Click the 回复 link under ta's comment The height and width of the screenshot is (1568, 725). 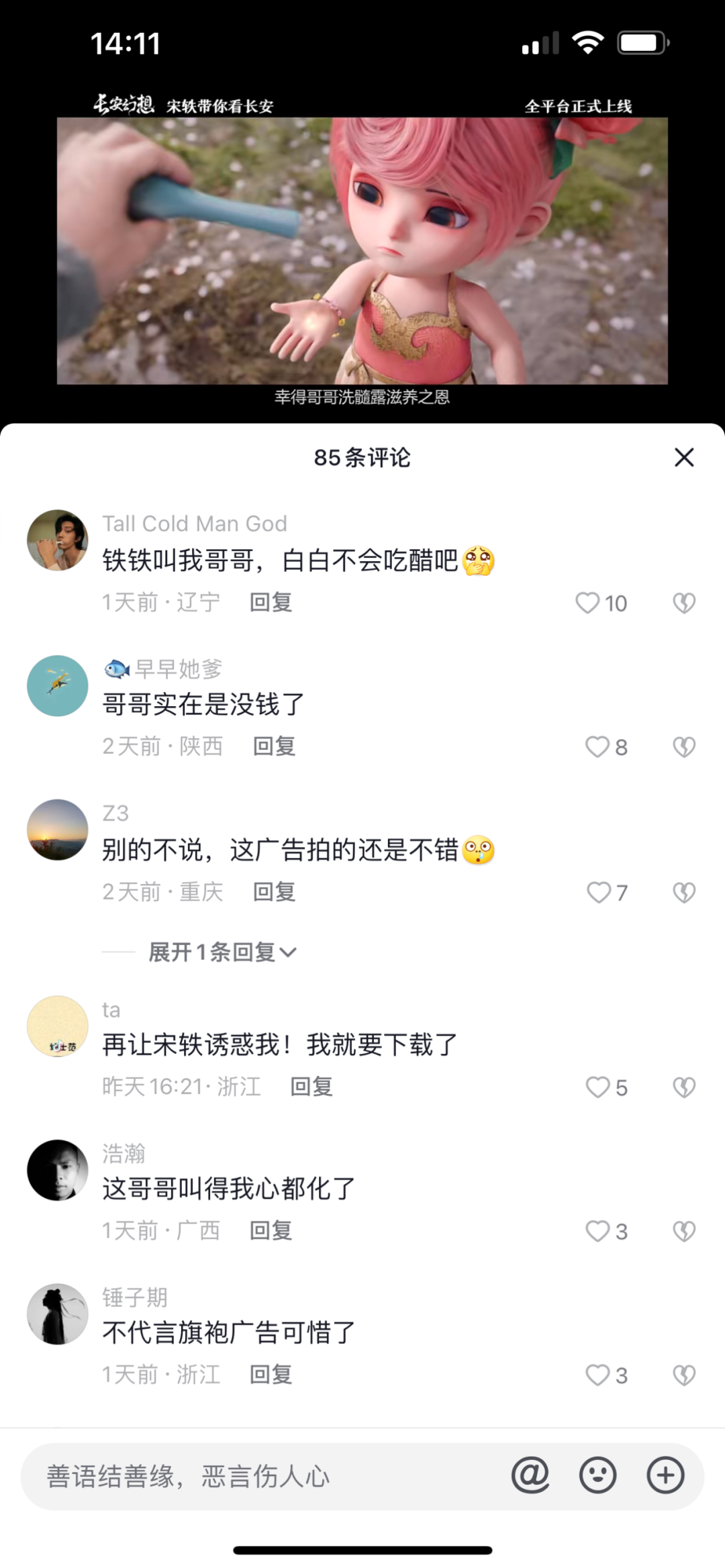[310, 1087]
